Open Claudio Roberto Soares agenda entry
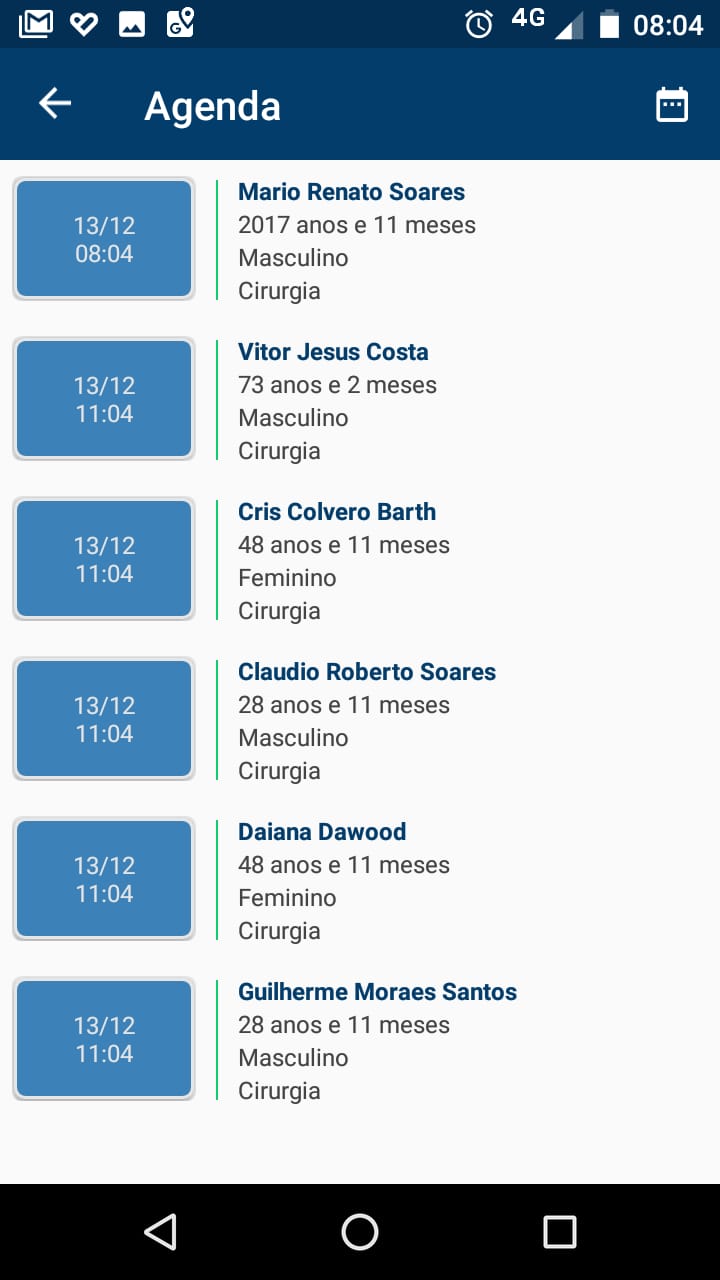Screen dimensions: 720x1280 [x=360, y=720]
